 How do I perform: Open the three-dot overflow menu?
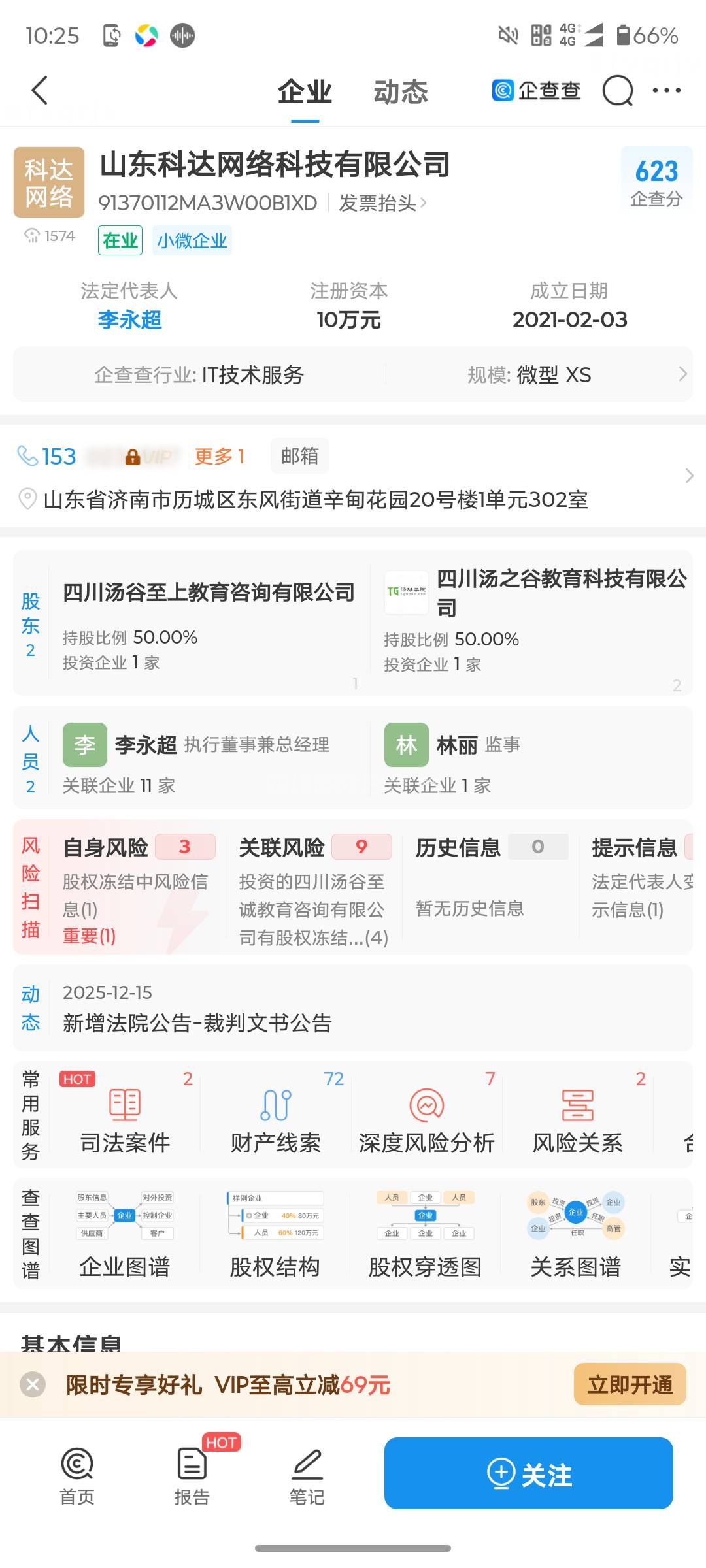(666, 90)
